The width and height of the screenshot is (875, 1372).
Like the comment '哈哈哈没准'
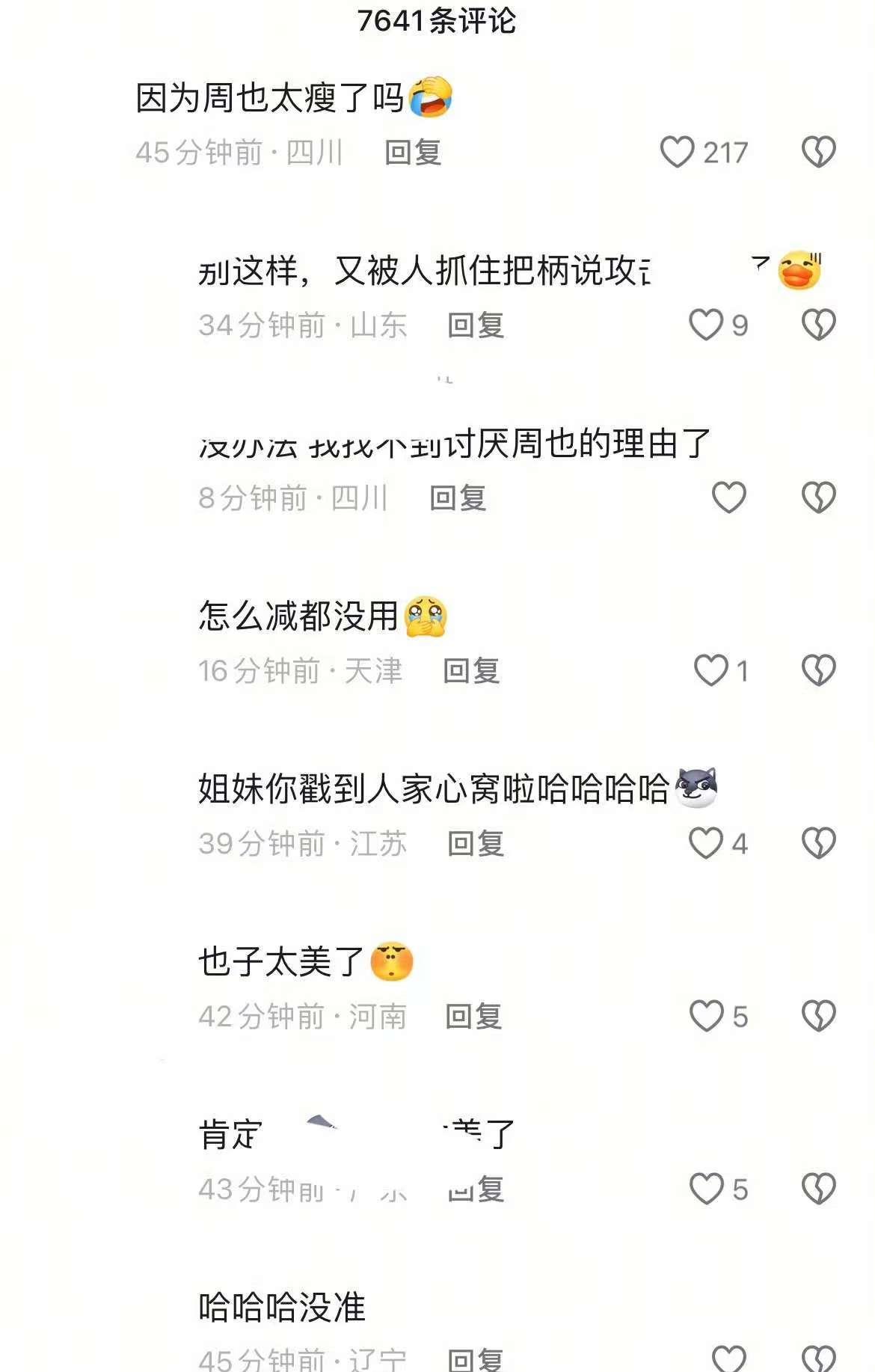pos(728,1359)
